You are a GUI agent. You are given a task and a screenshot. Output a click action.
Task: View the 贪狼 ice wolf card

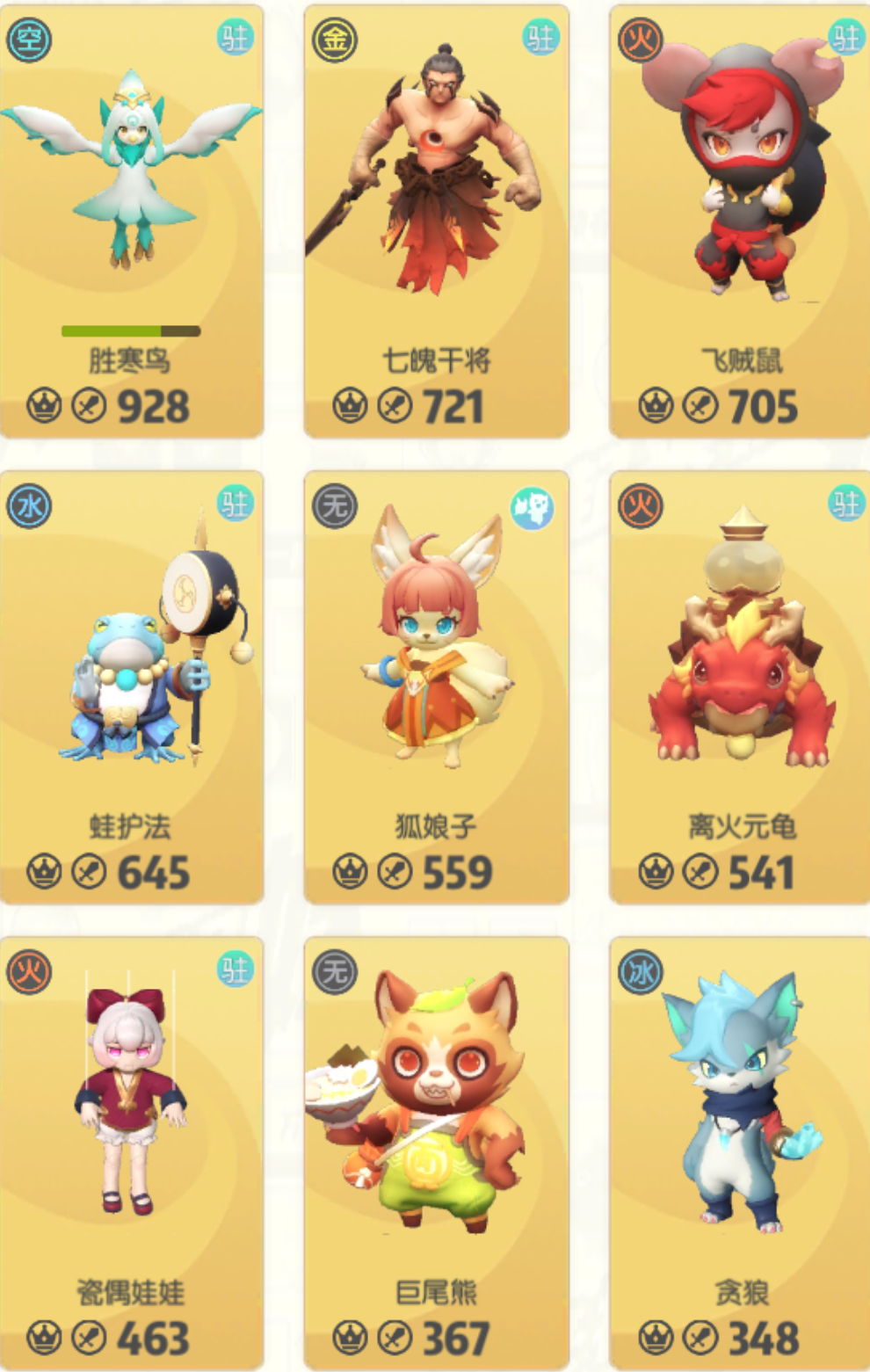(740, 1151)
